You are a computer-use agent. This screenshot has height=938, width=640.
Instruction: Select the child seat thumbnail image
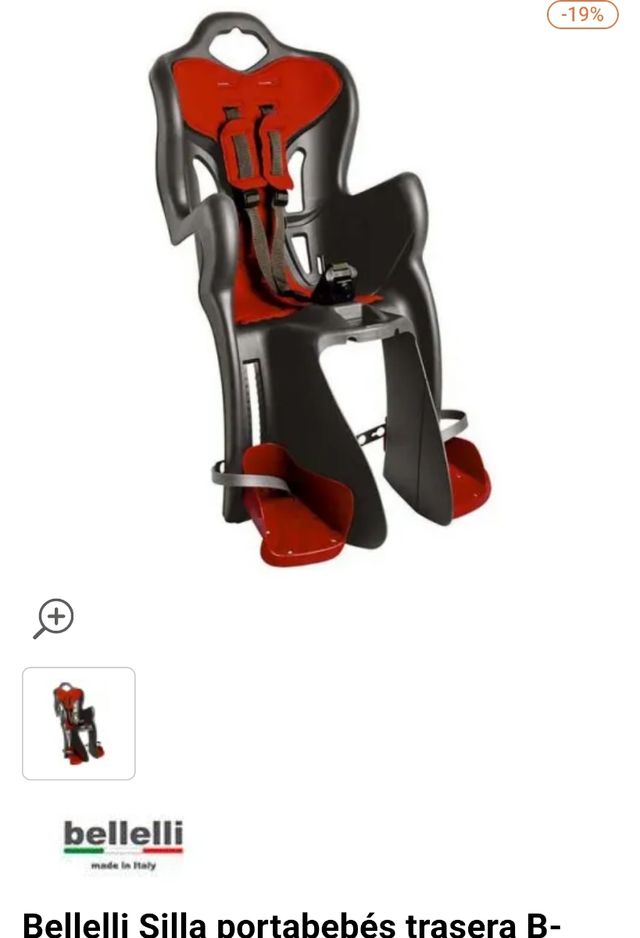click(79, 723)
